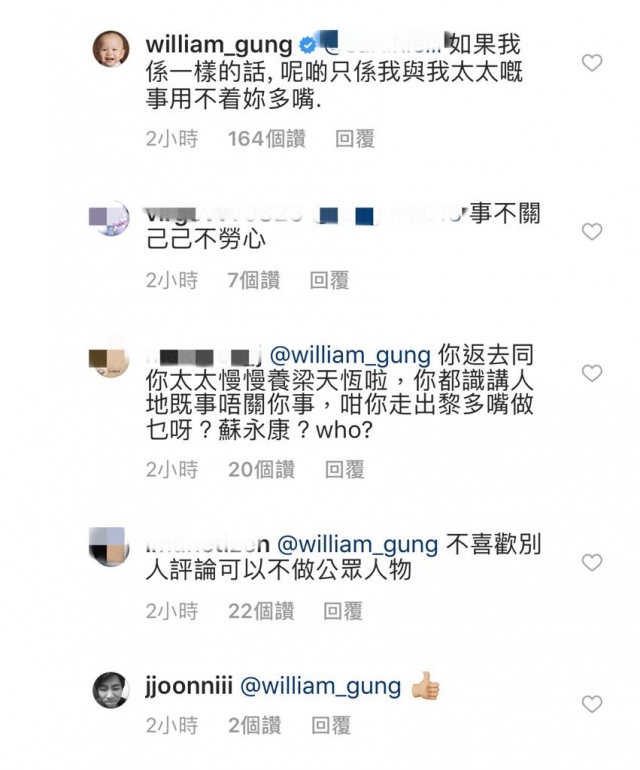The width and height of the screenshot is (640, 770).
Task: Reply to the comment with 20個讚
Action: [x=345, y=469]
